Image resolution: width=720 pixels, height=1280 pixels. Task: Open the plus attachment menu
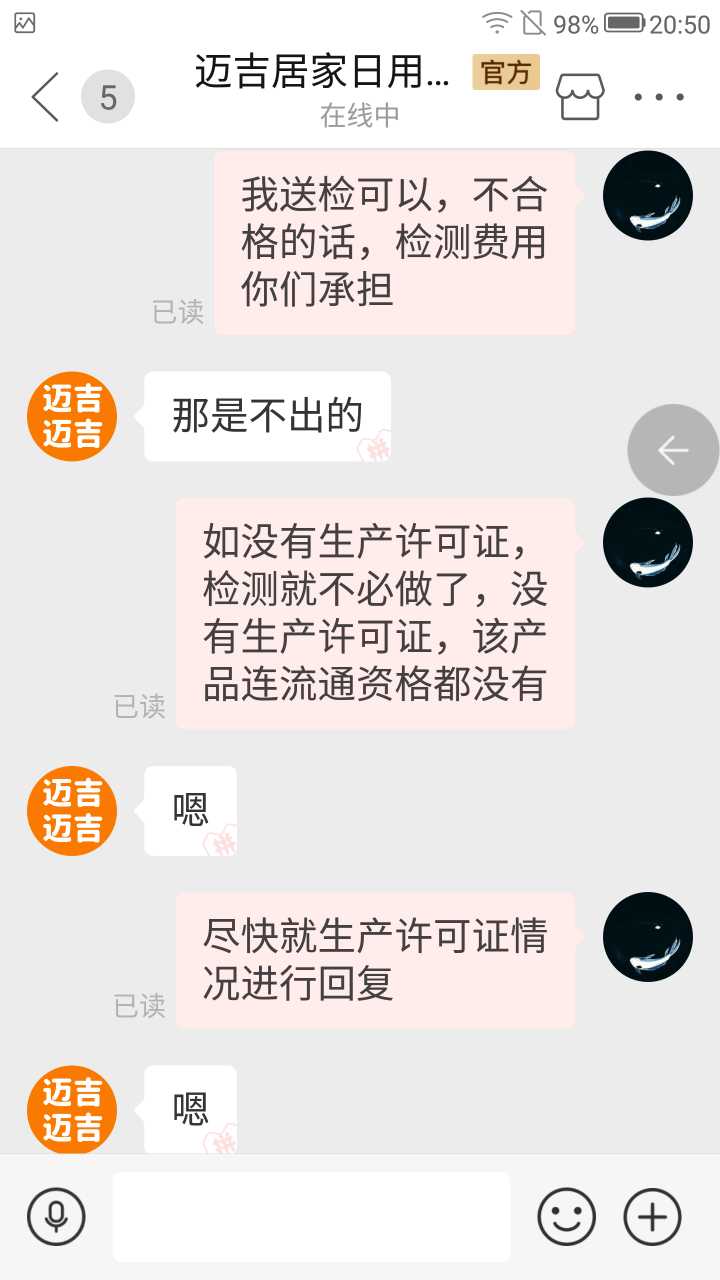coord(652,1217)
